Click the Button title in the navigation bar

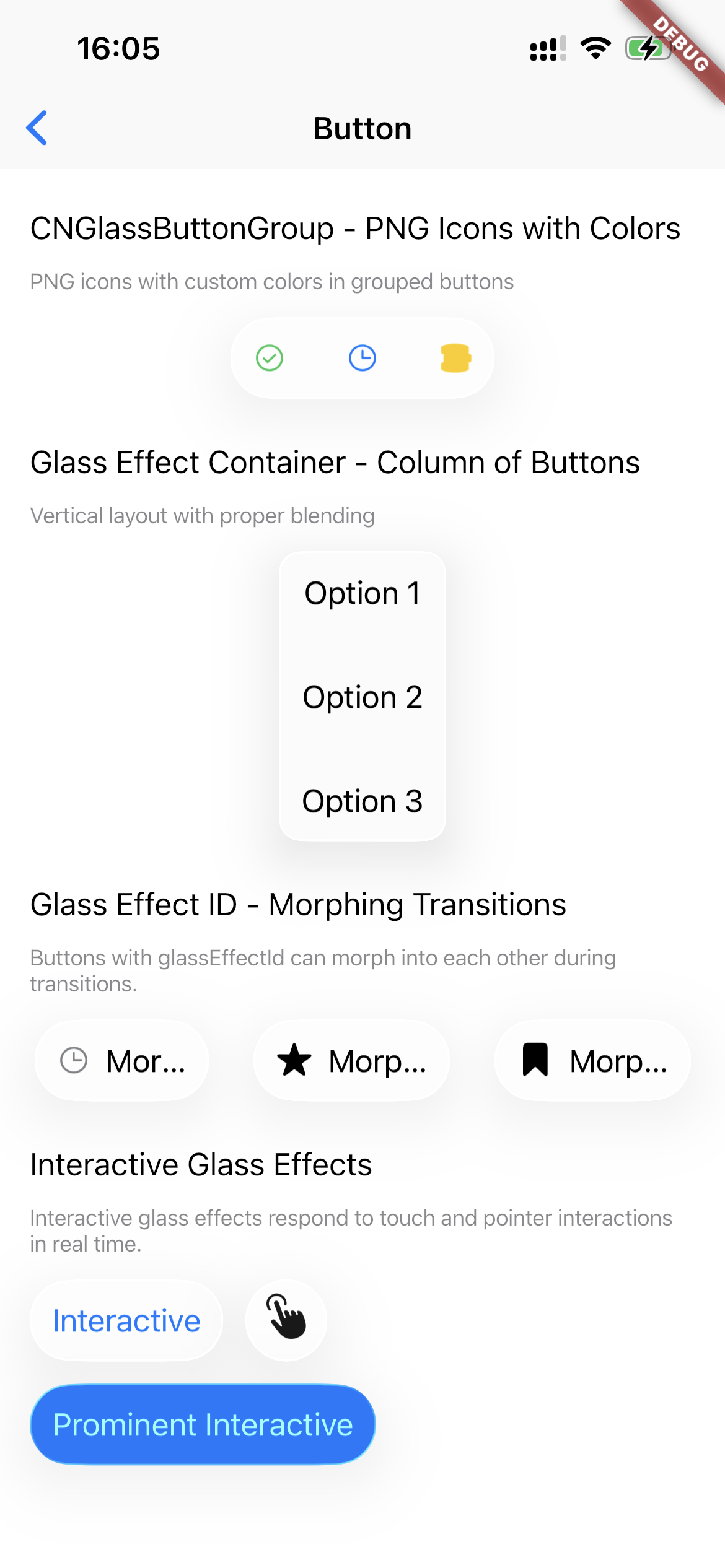click(362, 128)
